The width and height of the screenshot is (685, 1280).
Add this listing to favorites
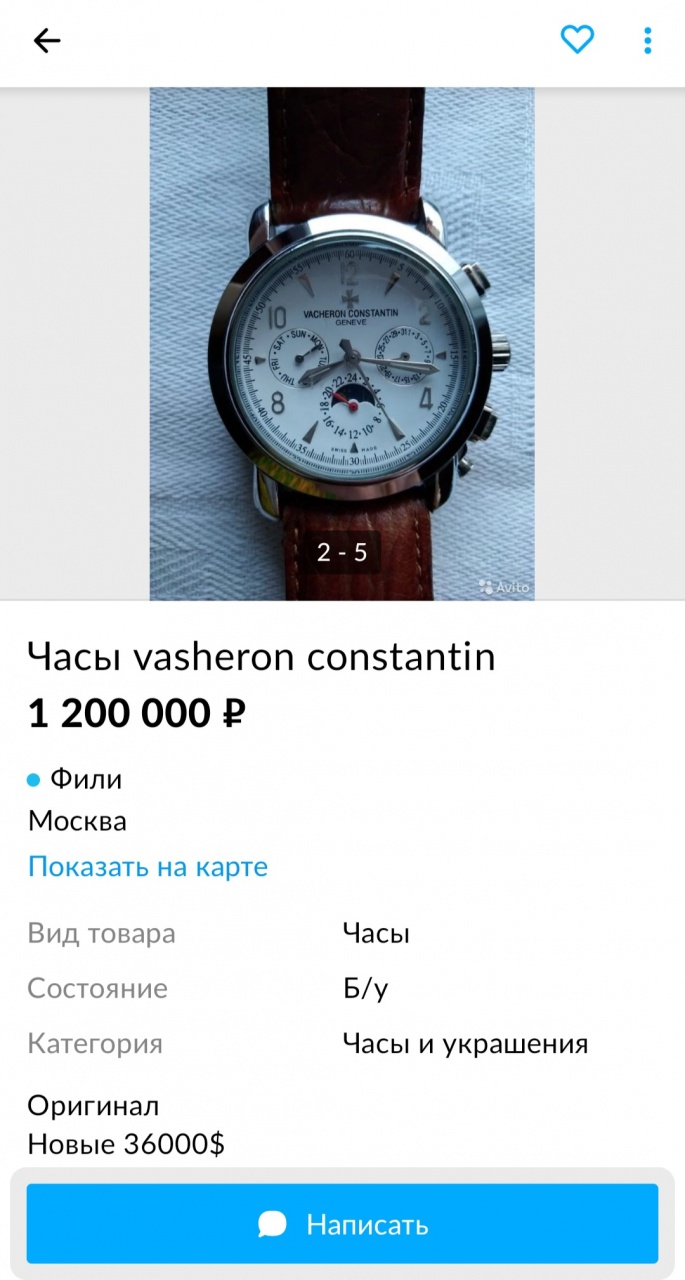coord(577,40)
